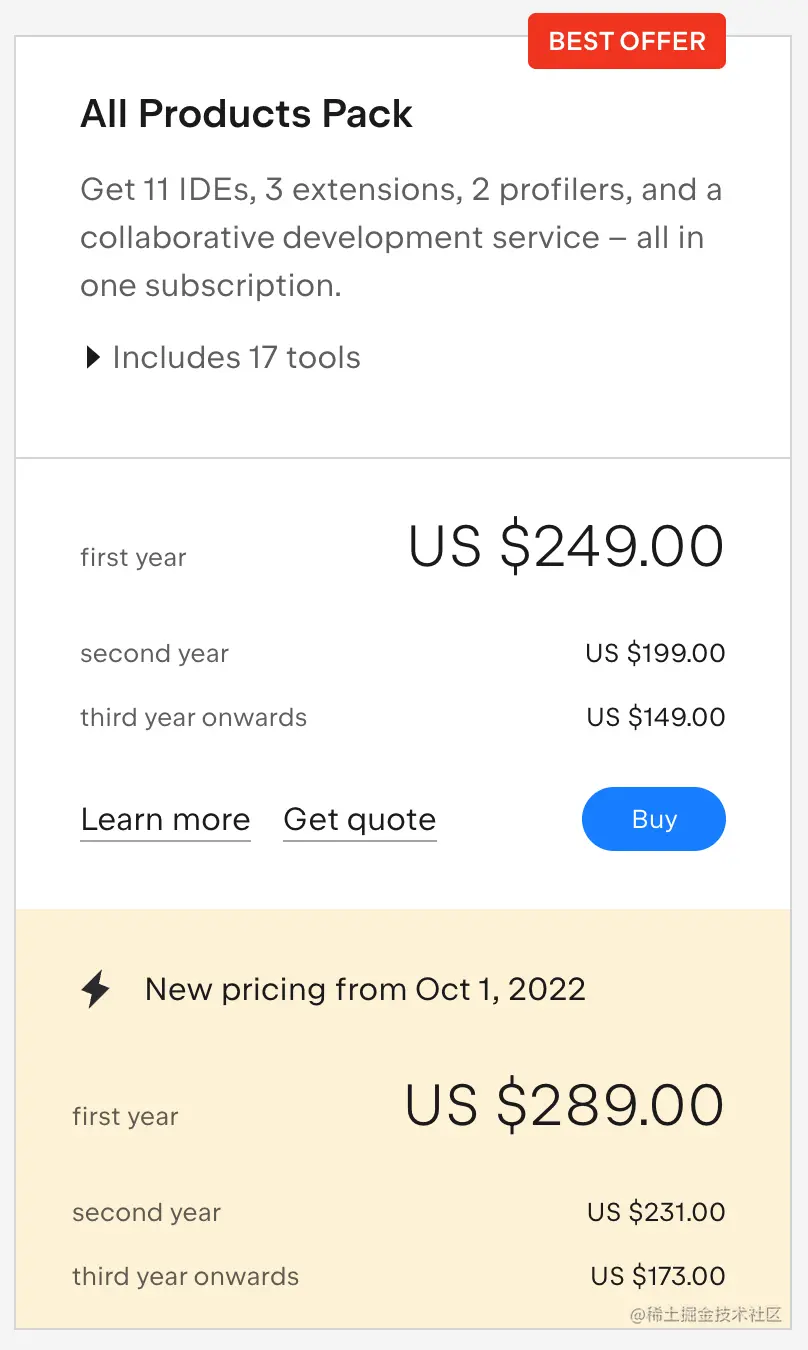Buy the All Products Pack
808x1350 pixels.
tap(654, 819)
